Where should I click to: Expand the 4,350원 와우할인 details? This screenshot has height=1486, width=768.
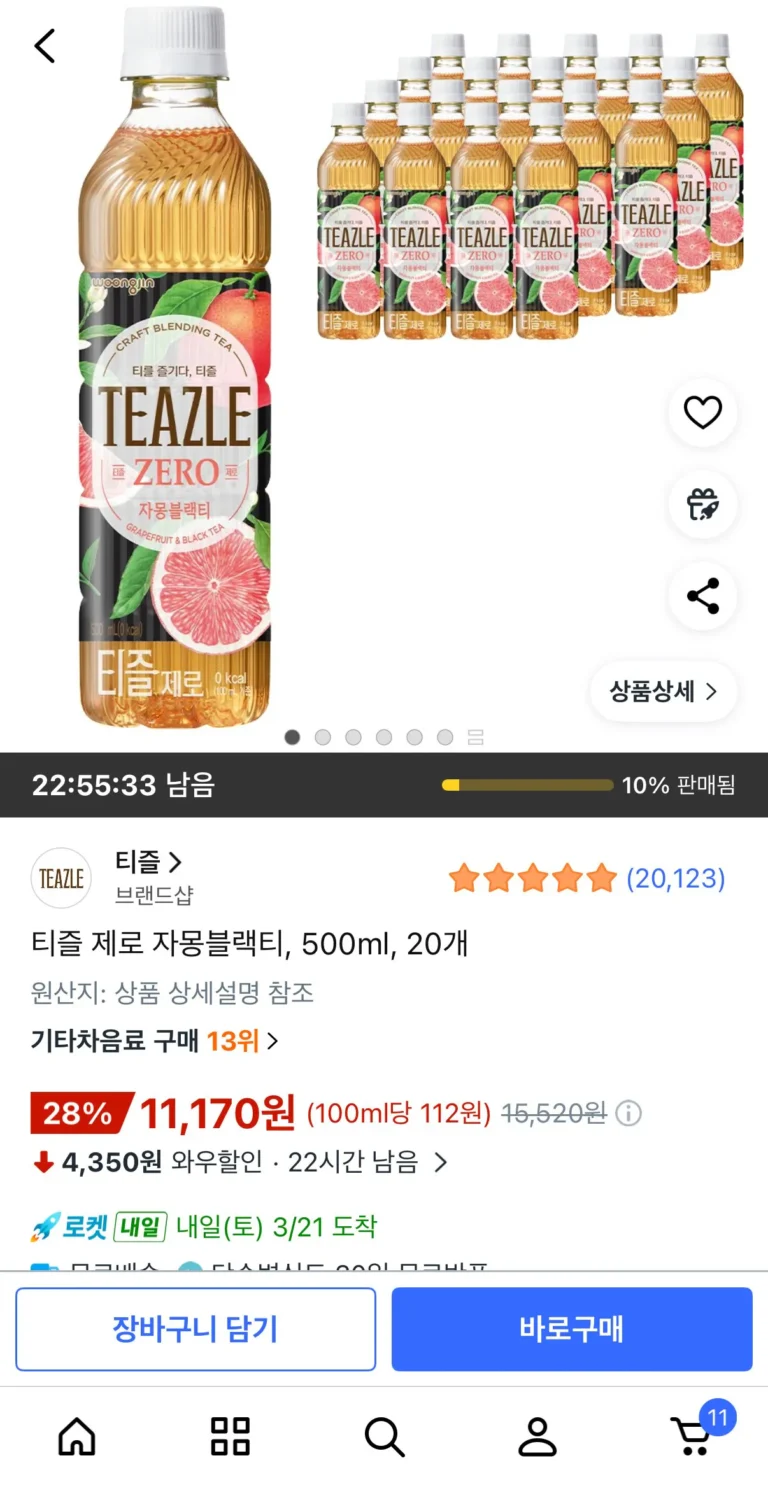[438, 1162]
